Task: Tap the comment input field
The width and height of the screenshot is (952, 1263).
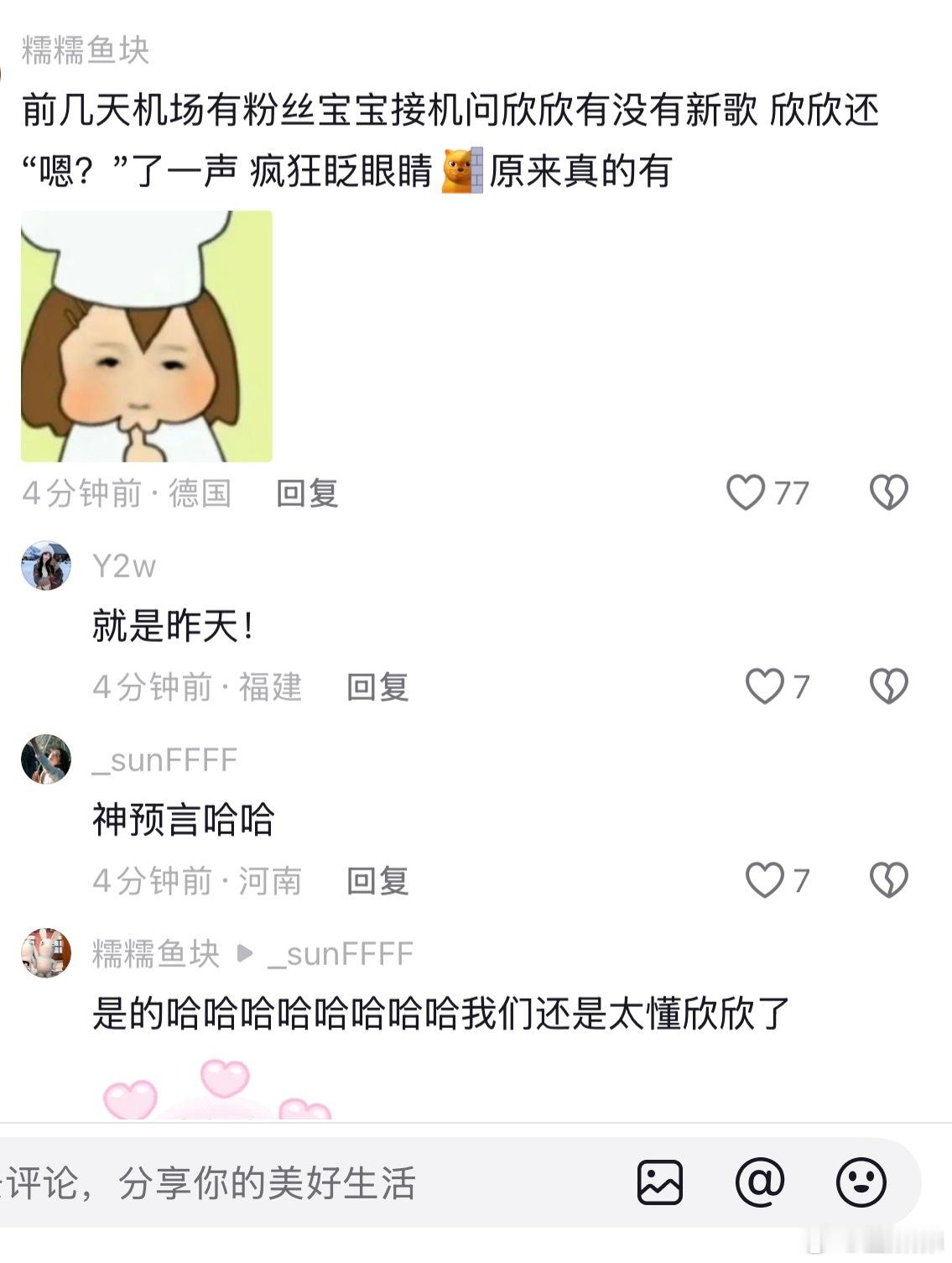Action: coord(252,1183)
